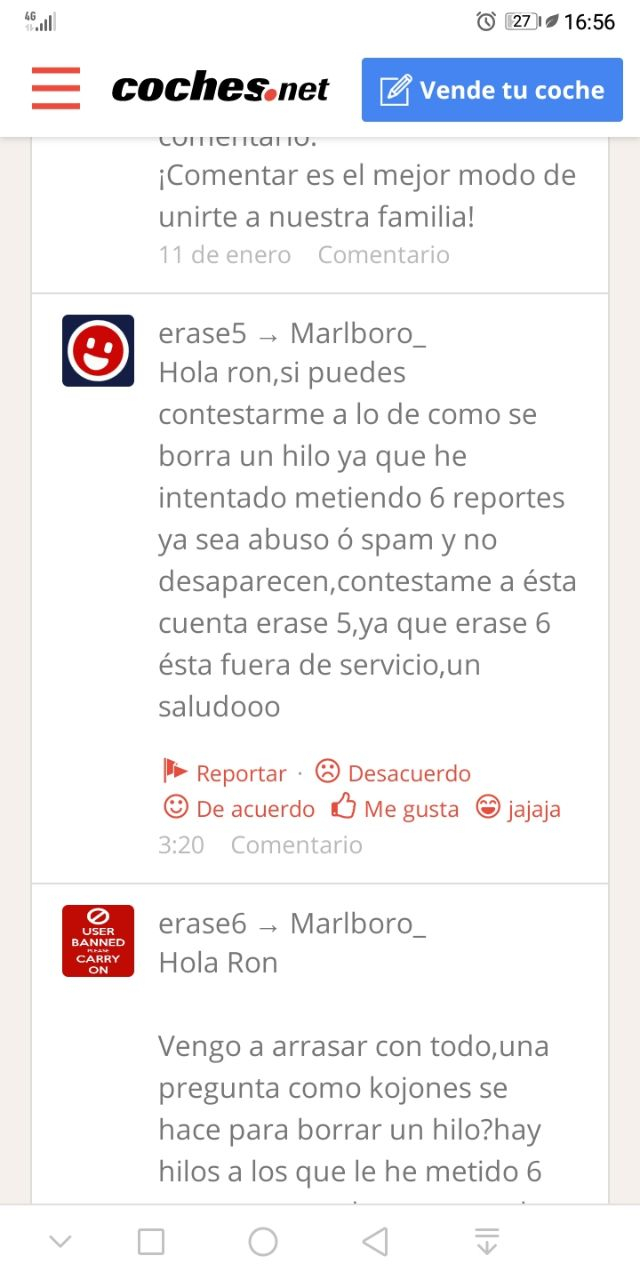Tap Vende tu coche button
This screenshot has height=1280, width=640.
coord(492,90)
